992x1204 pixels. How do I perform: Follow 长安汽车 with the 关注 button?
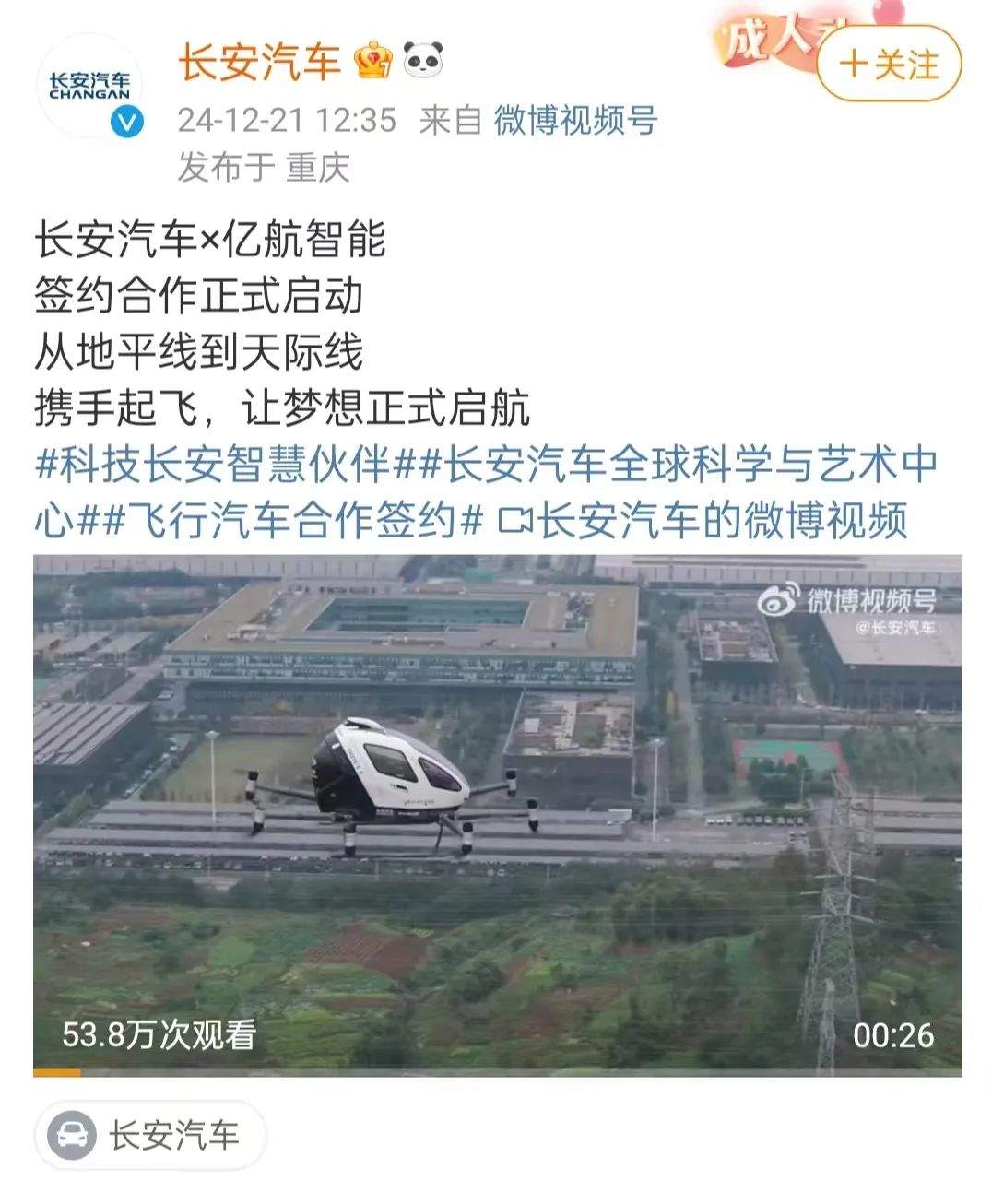[x=888, y=65]
